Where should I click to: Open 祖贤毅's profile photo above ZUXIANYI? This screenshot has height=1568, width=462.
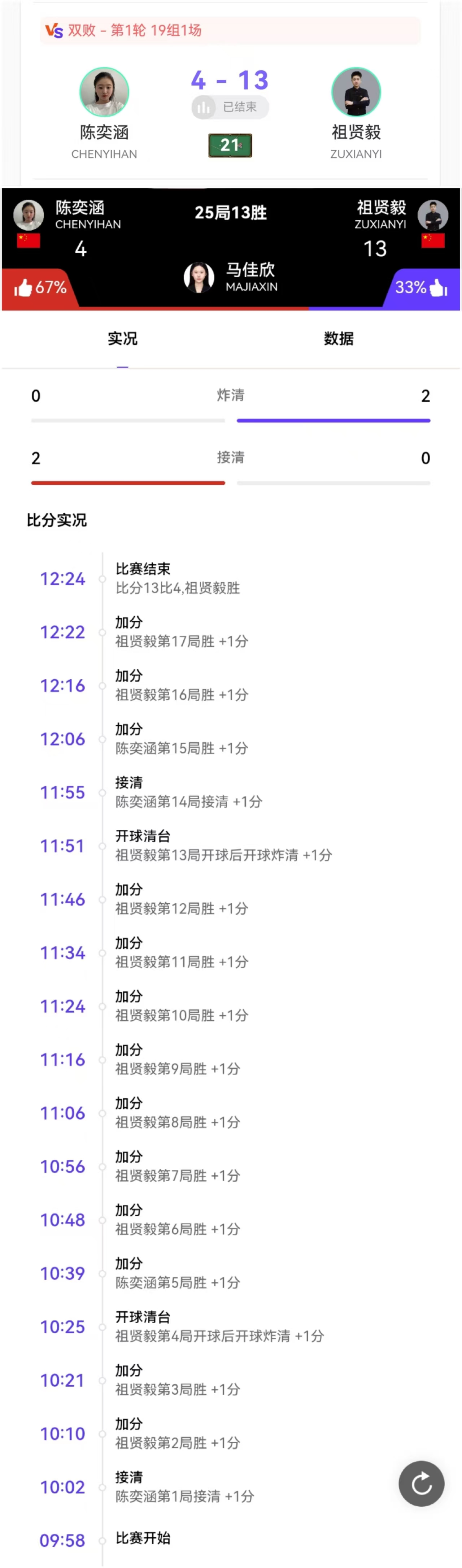click(x=356, y=92)
